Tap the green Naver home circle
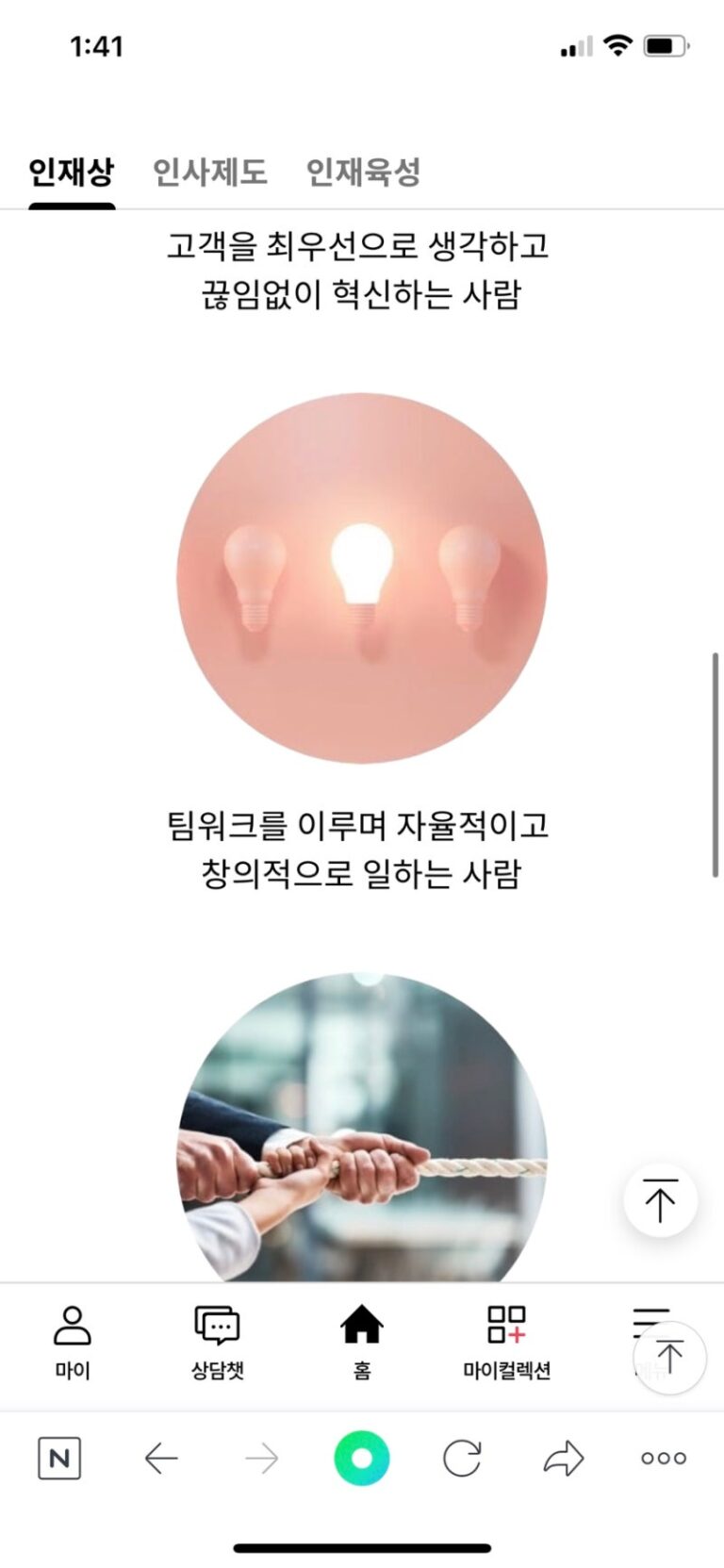This screenshot has width=724, height=1568. [362, 1459]
